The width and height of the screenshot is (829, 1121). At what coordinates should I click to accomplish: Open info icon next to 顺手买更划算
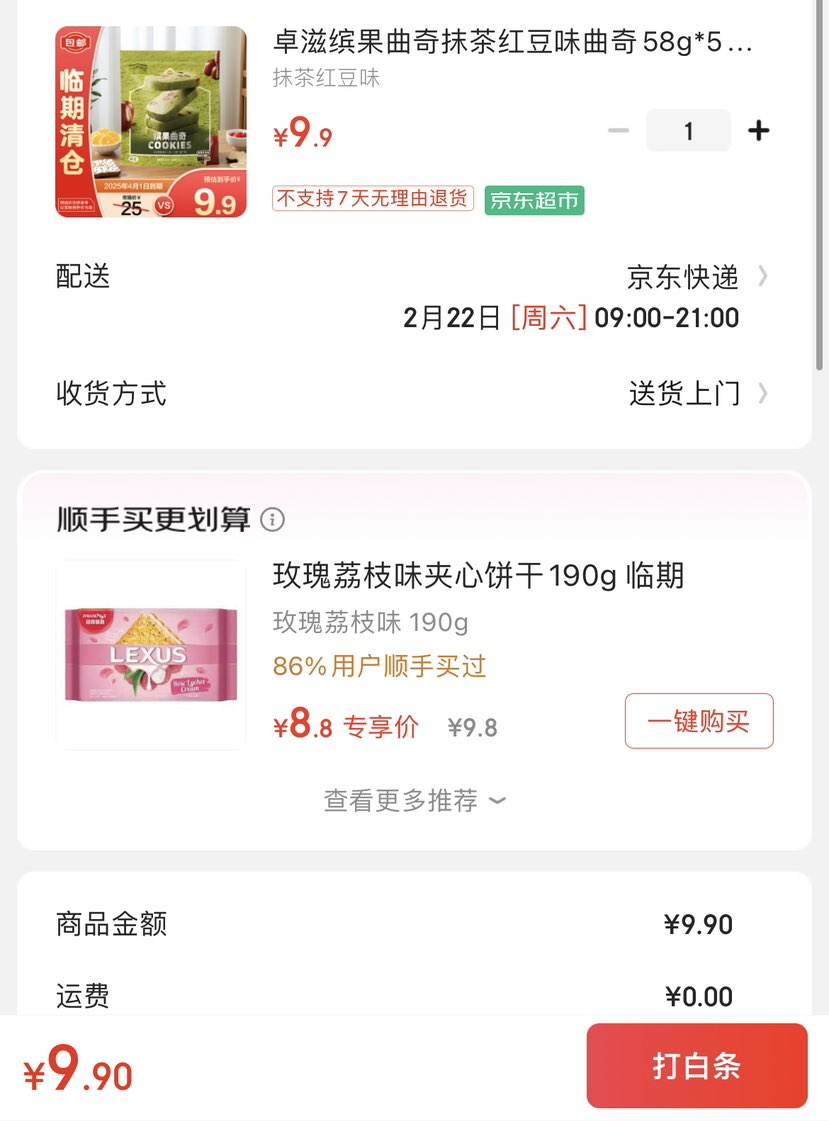[x=272, y=519]
